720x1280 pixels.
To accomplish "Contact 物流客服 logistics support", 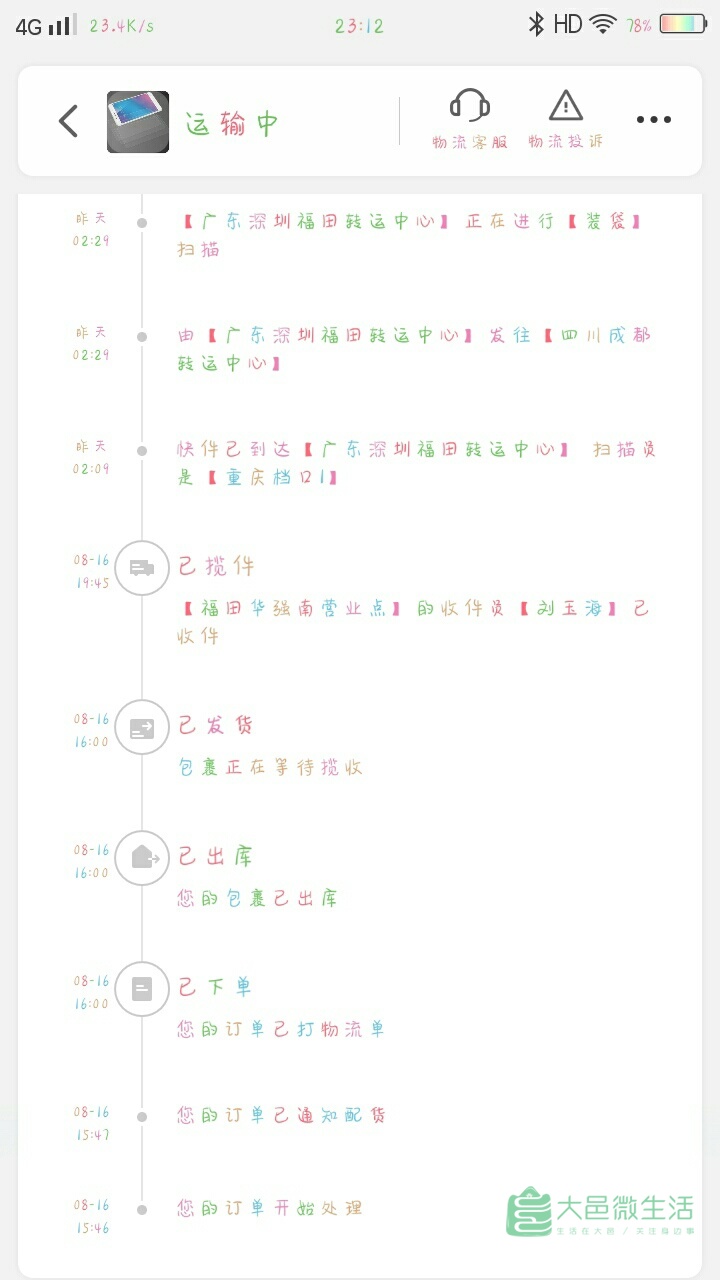I will pyautogui.click(x=469, y=118).
